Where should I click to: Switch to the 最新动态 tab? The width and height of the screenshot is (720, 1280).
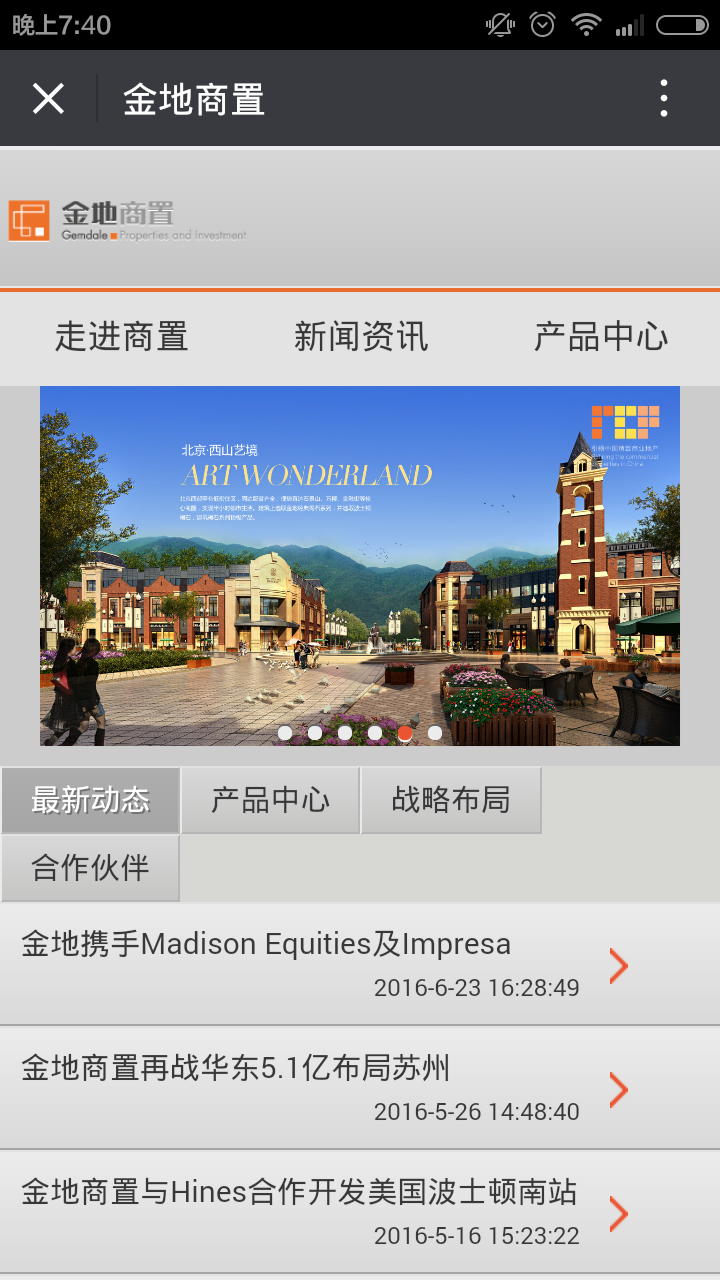point(90,800)
